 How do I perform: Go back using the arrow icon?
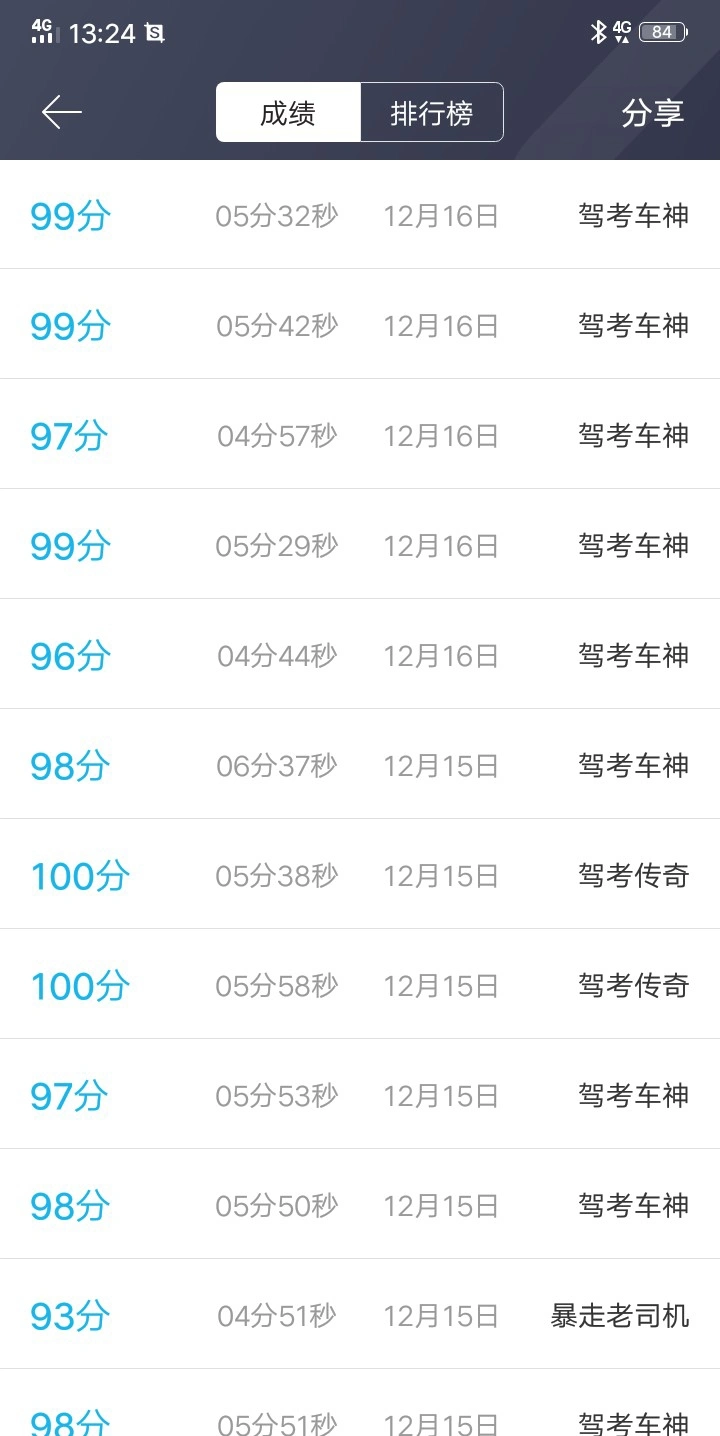pyautogui.click(x=61, y=112)
